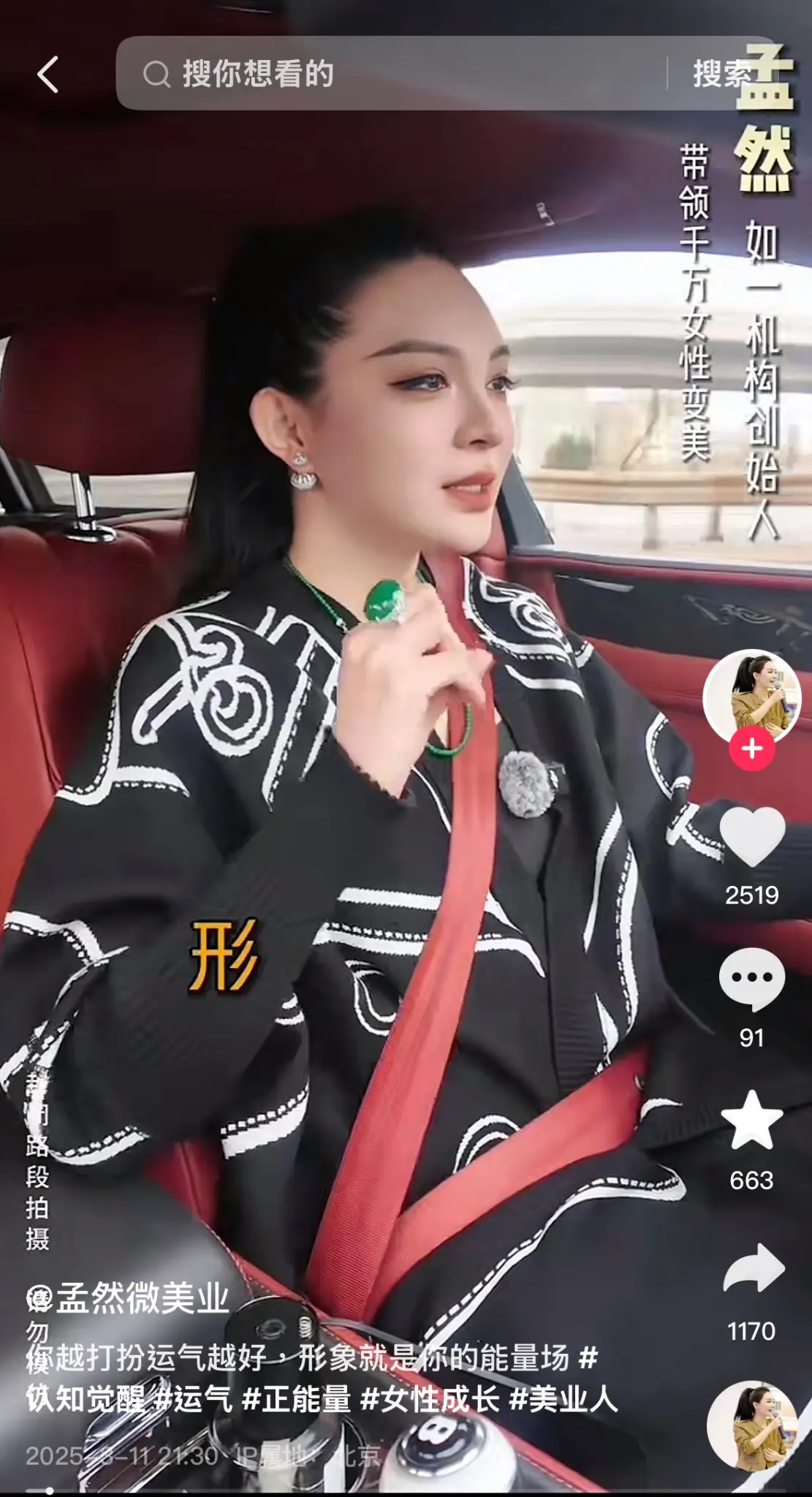Open the rotating music disc avatar

753,1425
